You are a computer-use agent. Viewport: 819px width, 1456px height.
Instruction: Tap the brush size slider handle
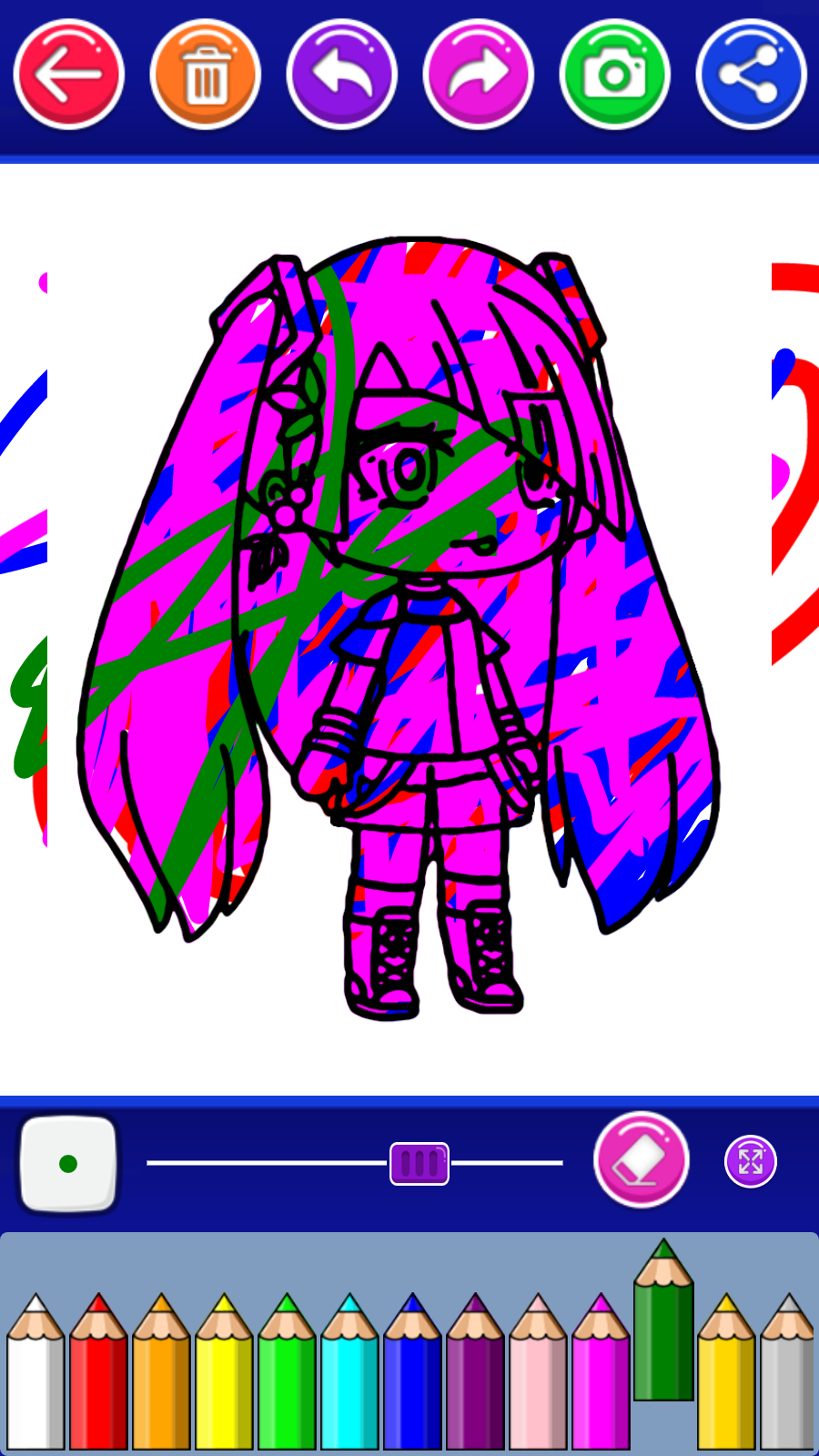pos(420,1163)
